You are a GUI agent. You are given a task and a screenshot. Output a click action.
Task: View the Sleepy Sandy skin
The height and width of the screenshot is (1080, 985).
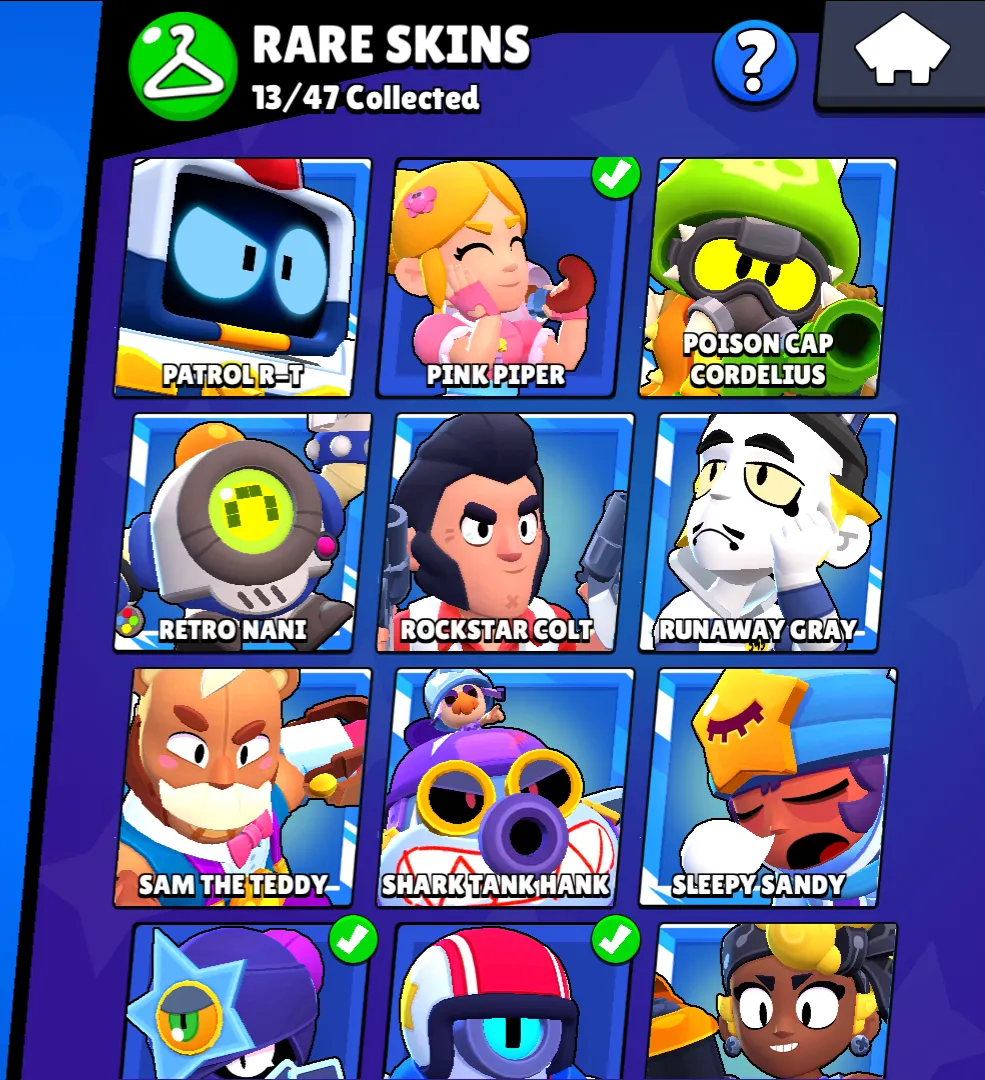768,787
